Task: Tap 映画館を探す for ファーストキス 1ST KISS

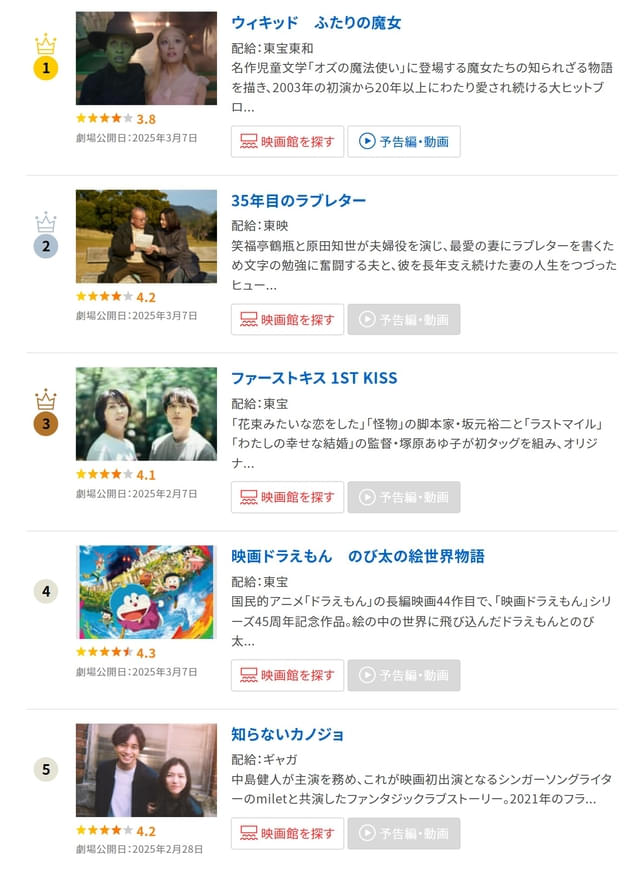Action: 287,497
